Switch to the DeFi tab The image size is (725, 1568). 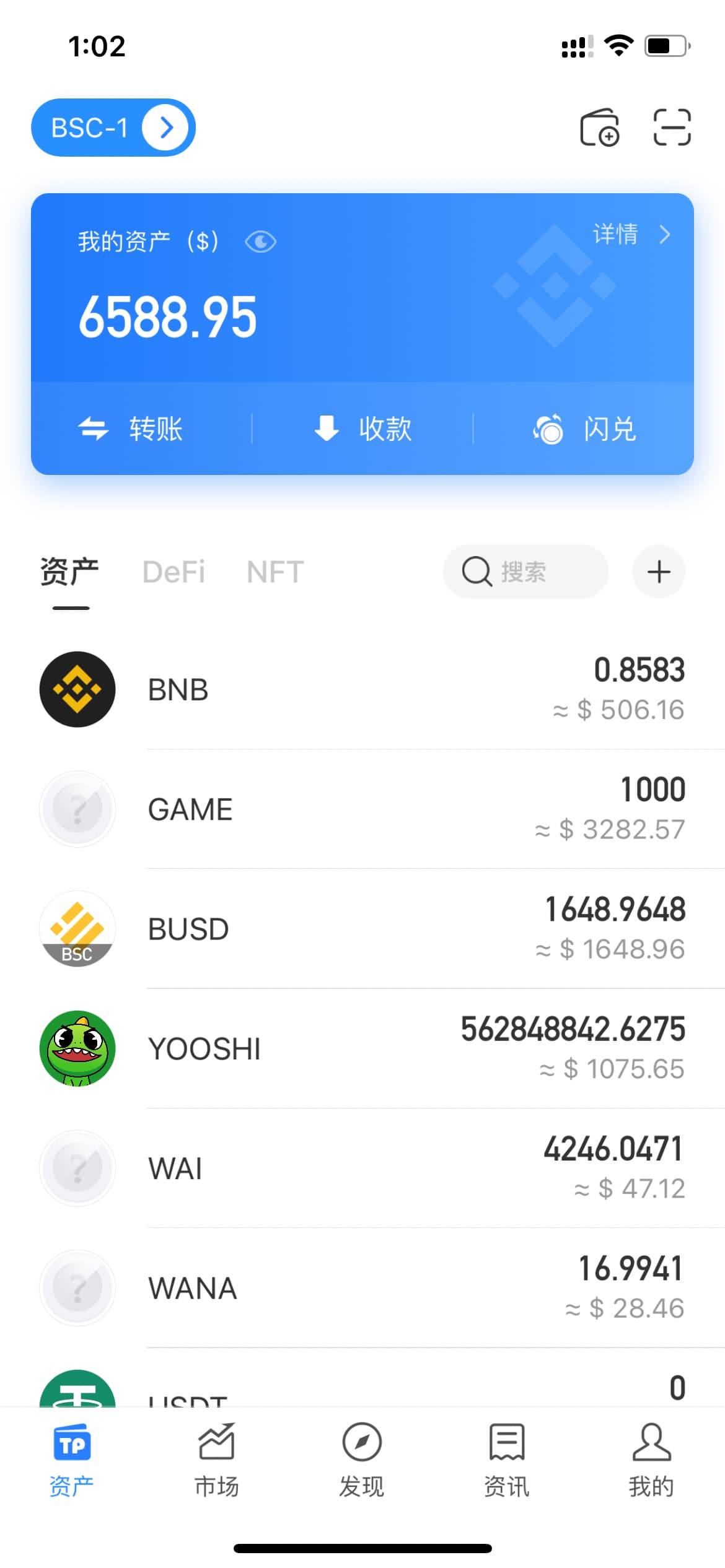tap(174, 572)
